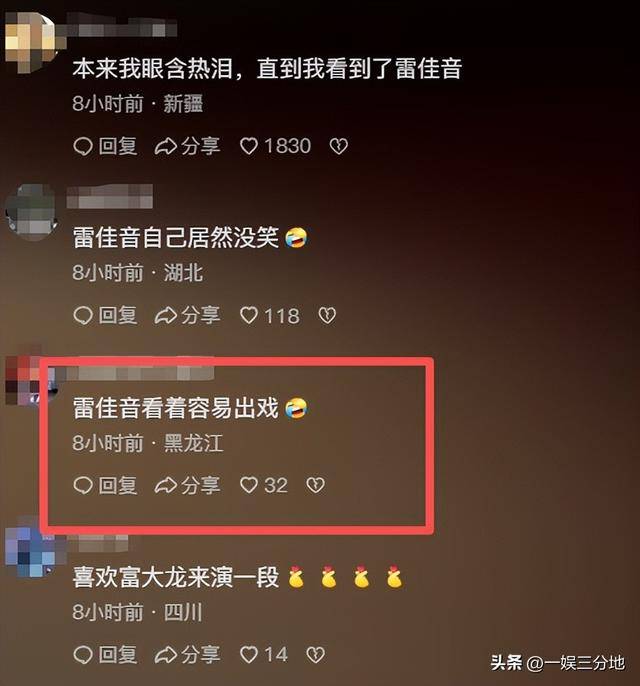Reply to the comment 喜欢富大龙来演一段

105,655
